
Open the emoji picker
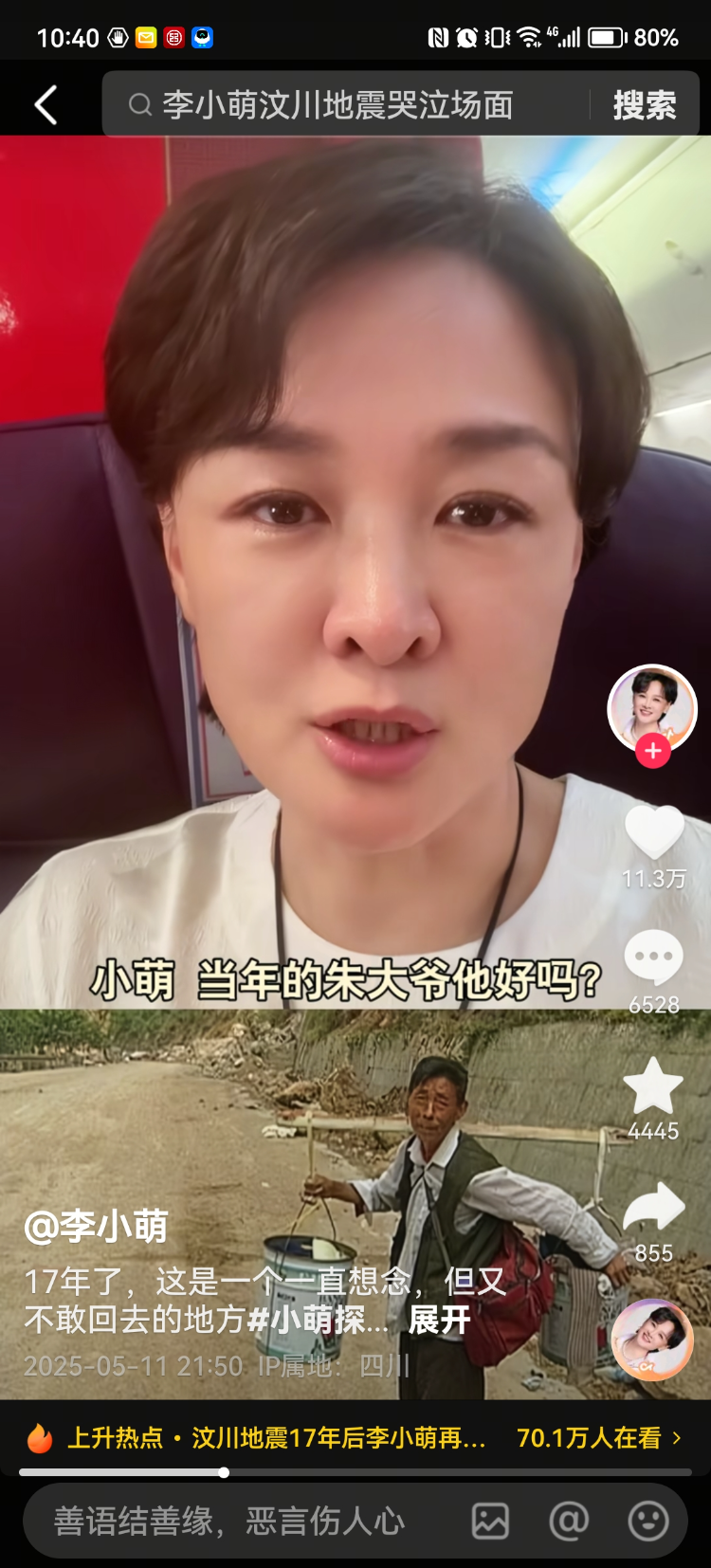(648, 1522)
